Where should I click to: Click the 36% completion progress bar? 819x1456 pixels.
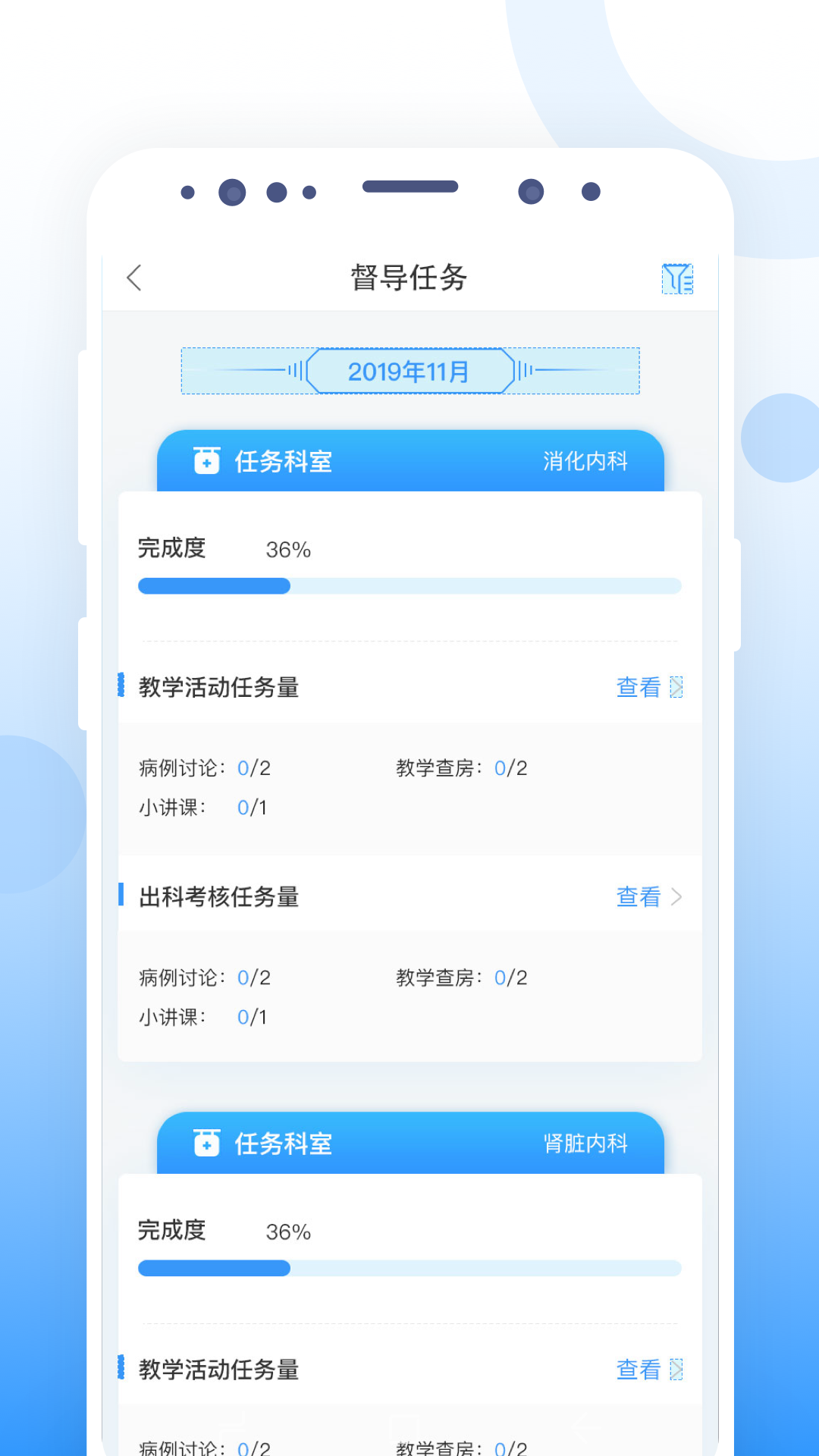(x=409, y=585)
